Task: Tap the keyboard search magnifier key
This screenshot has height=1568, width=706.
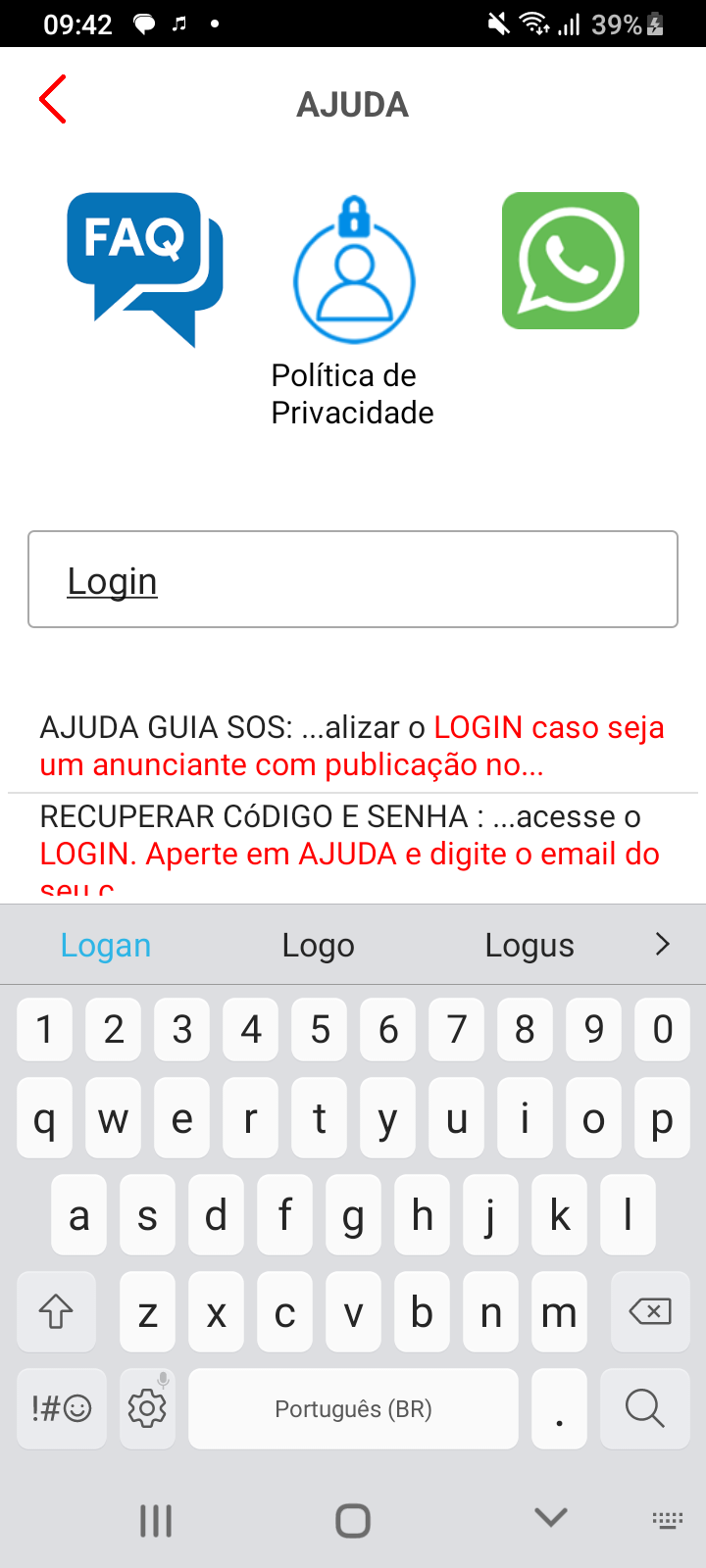Action: click(x=644, y=1408)
